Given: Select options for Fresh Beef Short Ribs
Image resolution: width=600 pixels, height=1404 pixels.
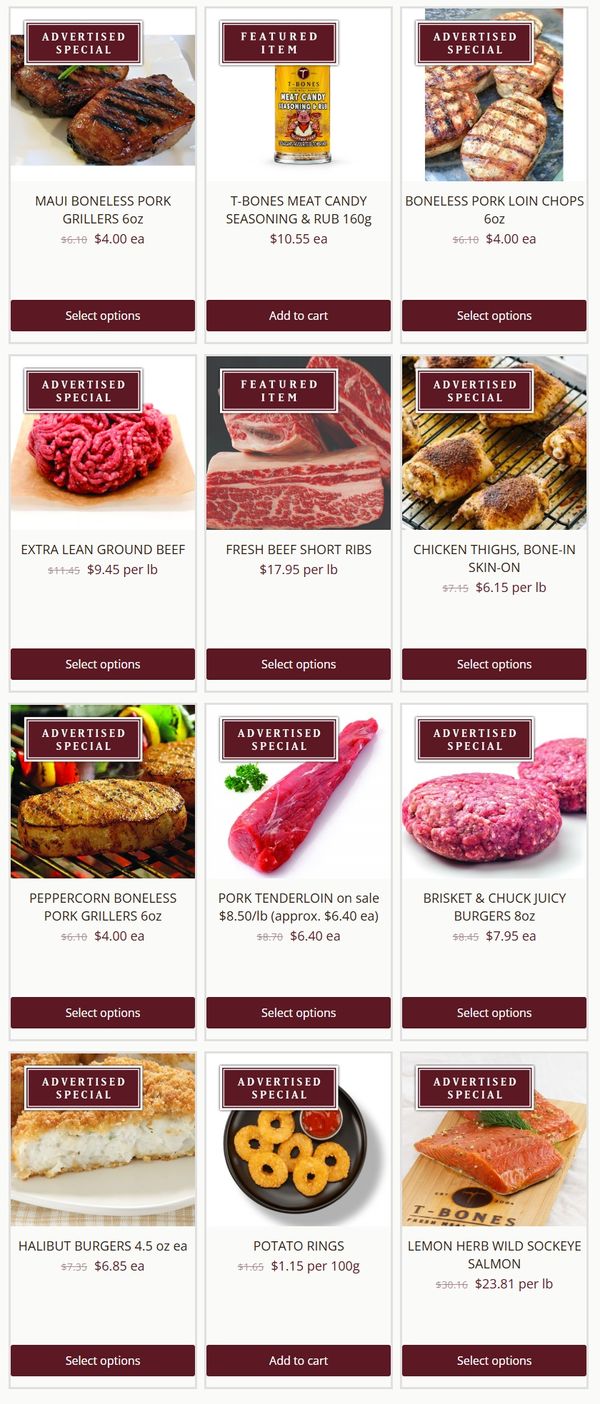Looking at the screenshot, I should [298, 664].
